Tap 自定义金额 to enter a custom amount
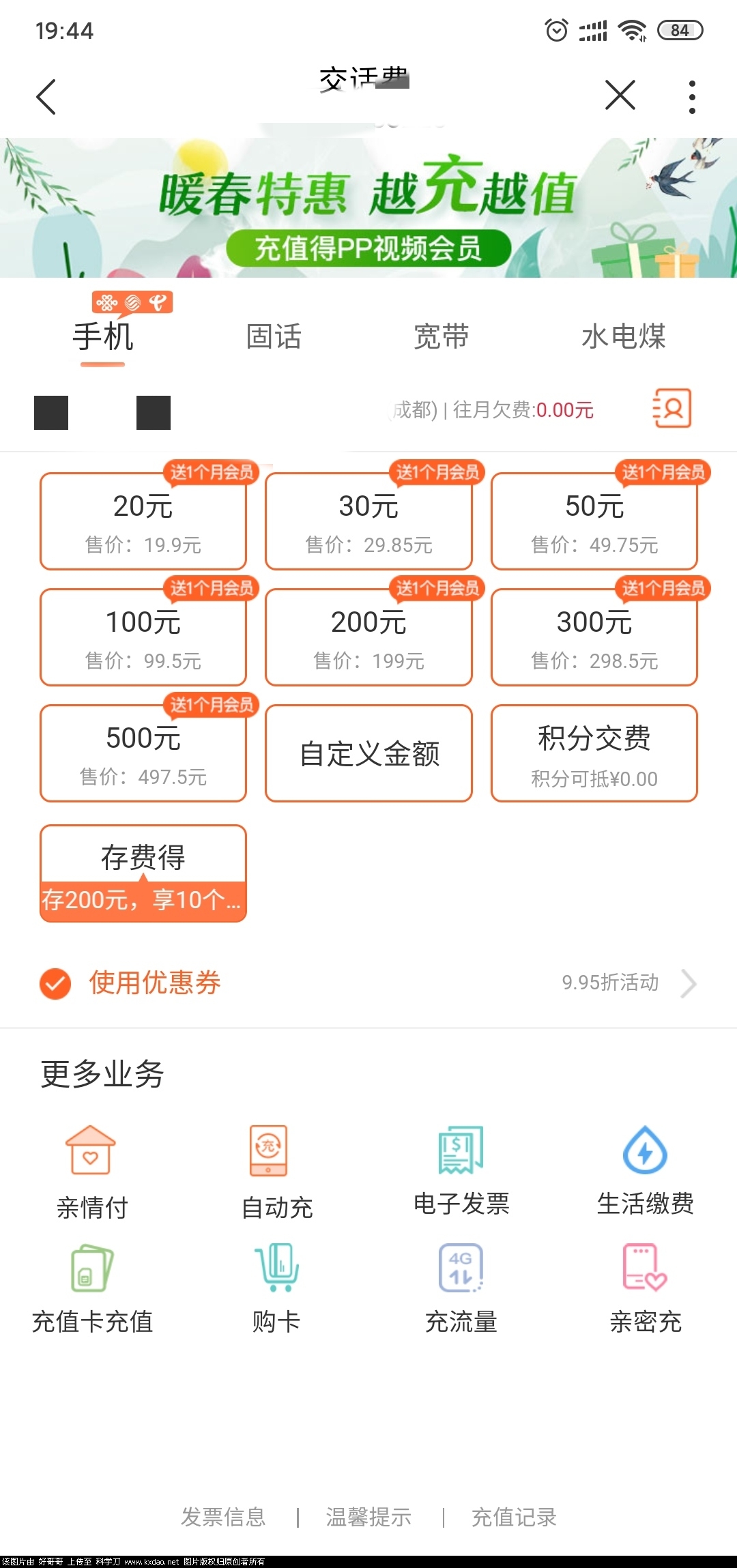 point(369,753)
